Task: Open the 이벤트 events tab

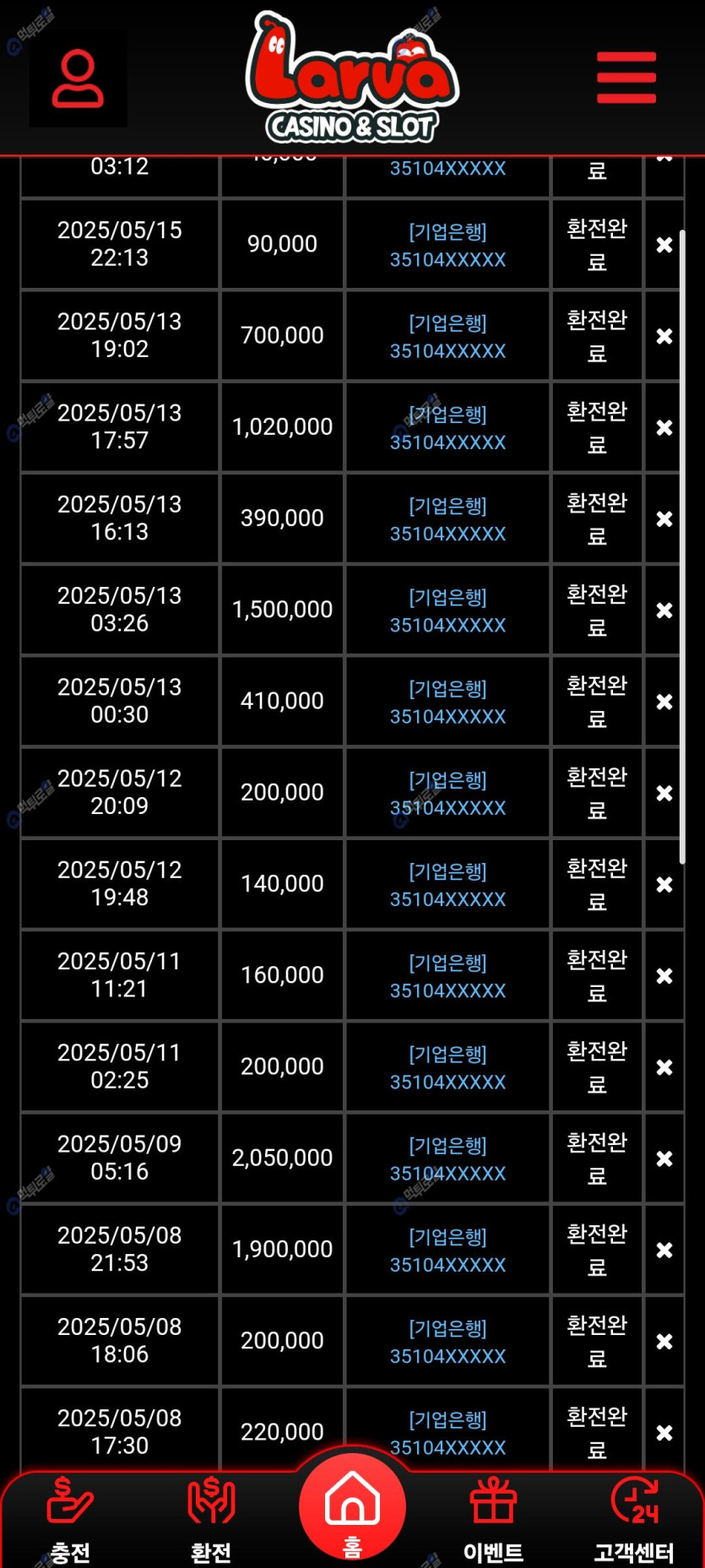Action: click(493, 1517)
